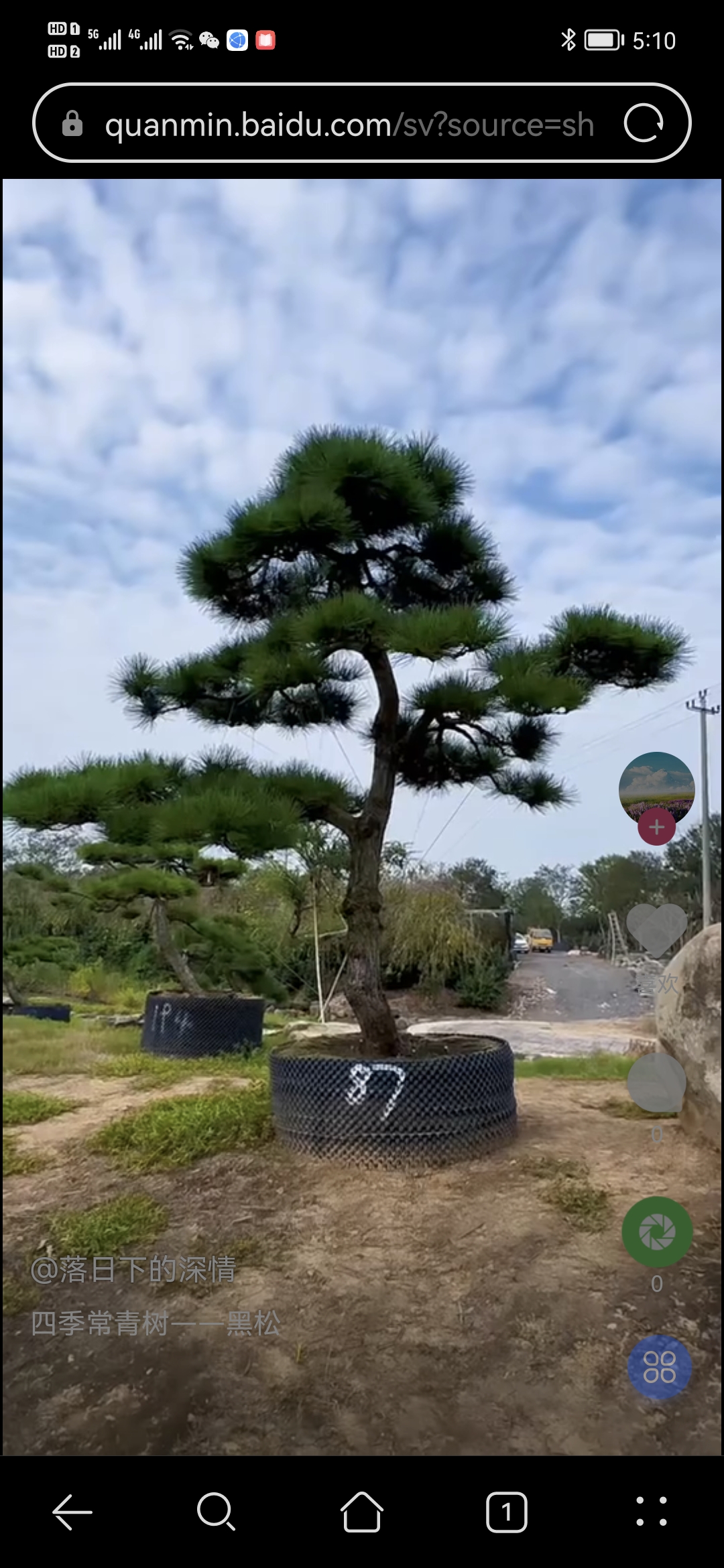Go to the browser home page

(x=362, y=1512)
